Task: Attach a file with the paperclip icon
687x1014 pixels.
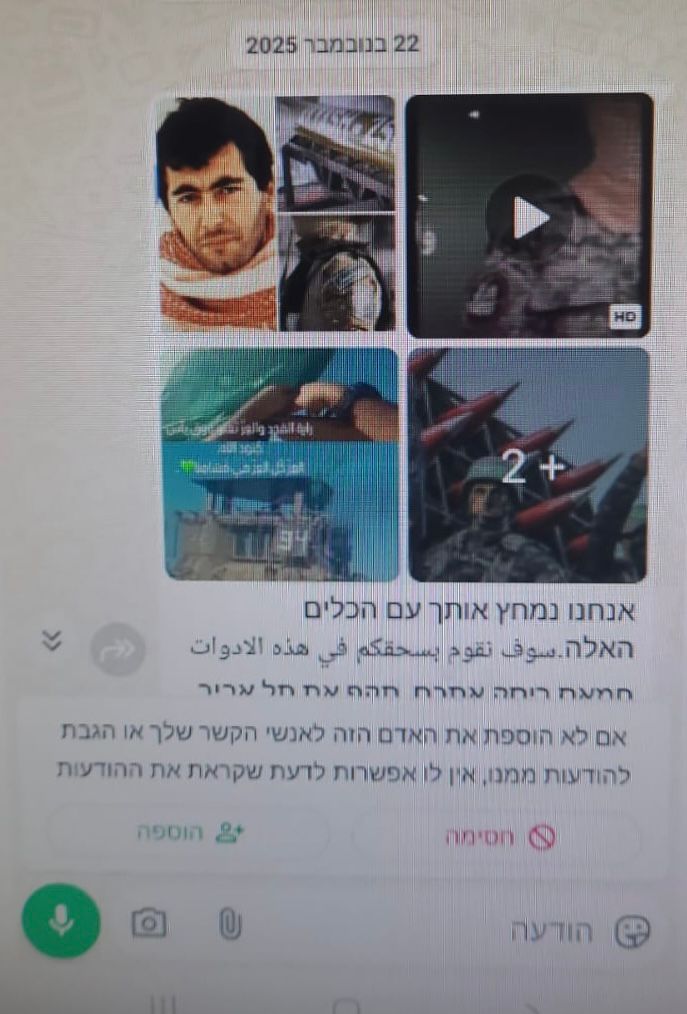Action: (x=229, y=924)
